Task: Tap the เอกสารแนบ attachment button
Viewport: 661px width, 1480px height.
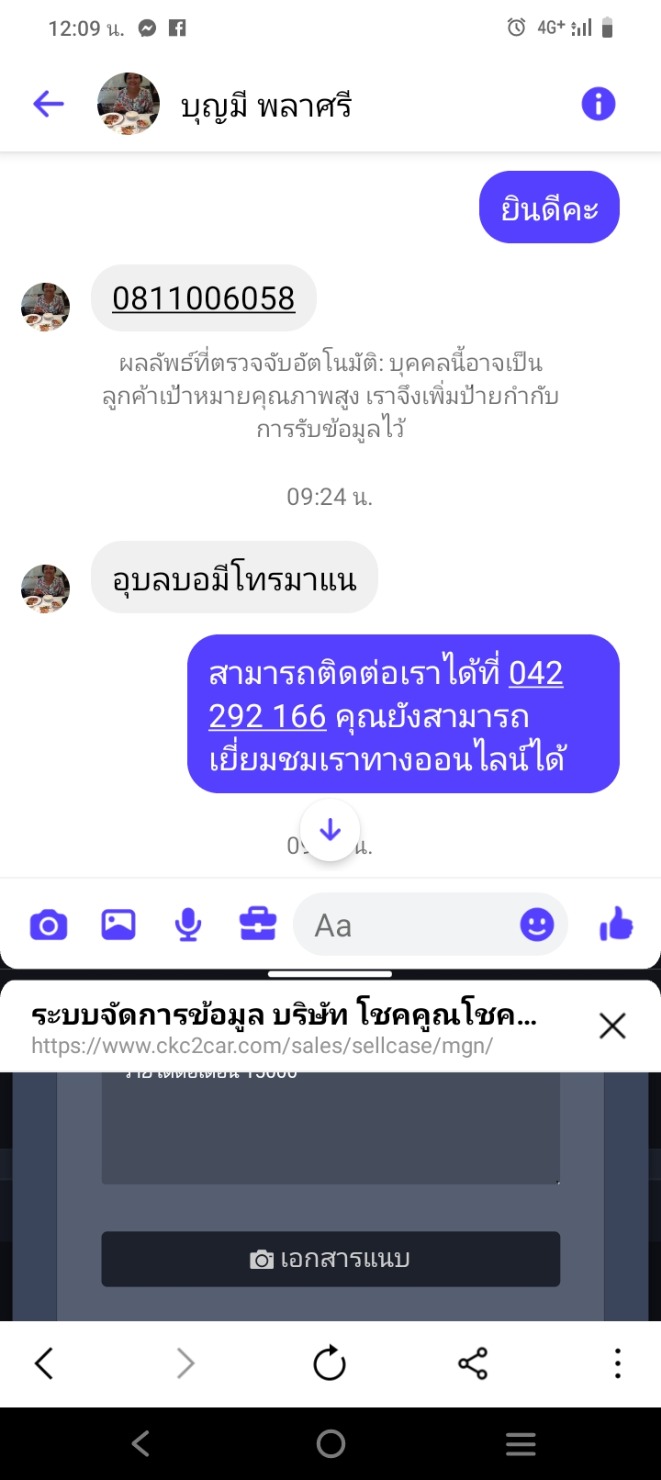Action: click(330, 1258)
